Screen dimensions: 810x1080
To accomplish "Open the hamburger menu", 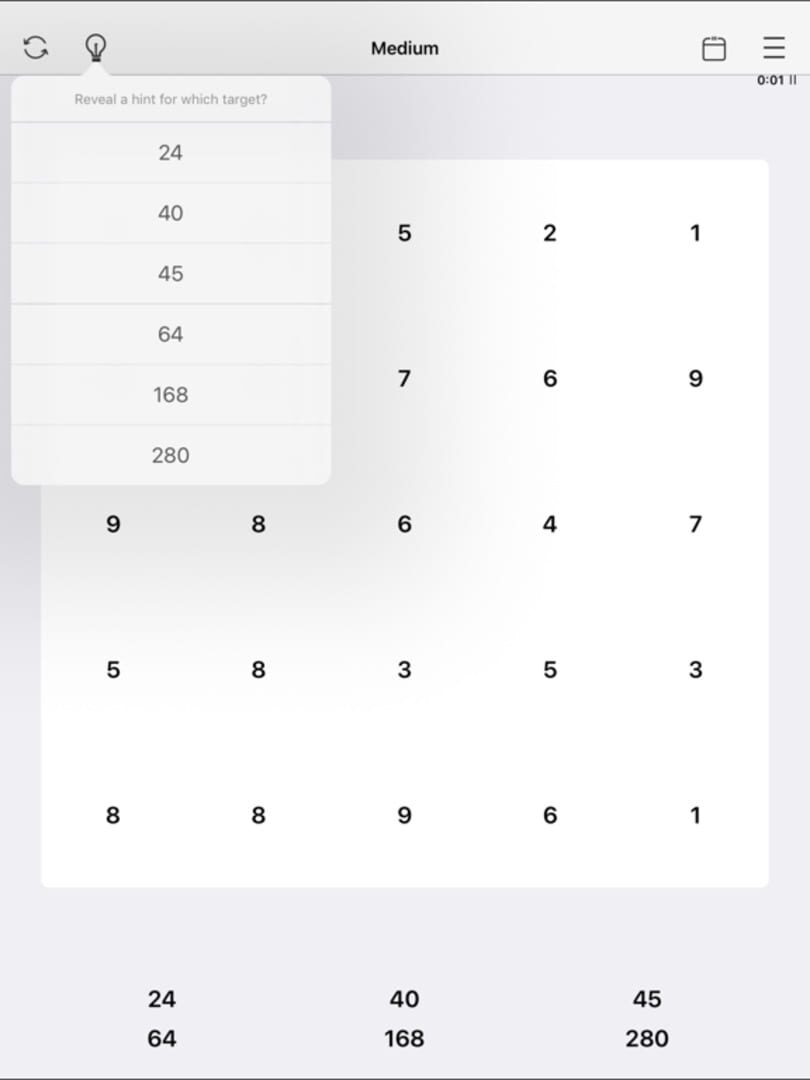I will (774, 48).
